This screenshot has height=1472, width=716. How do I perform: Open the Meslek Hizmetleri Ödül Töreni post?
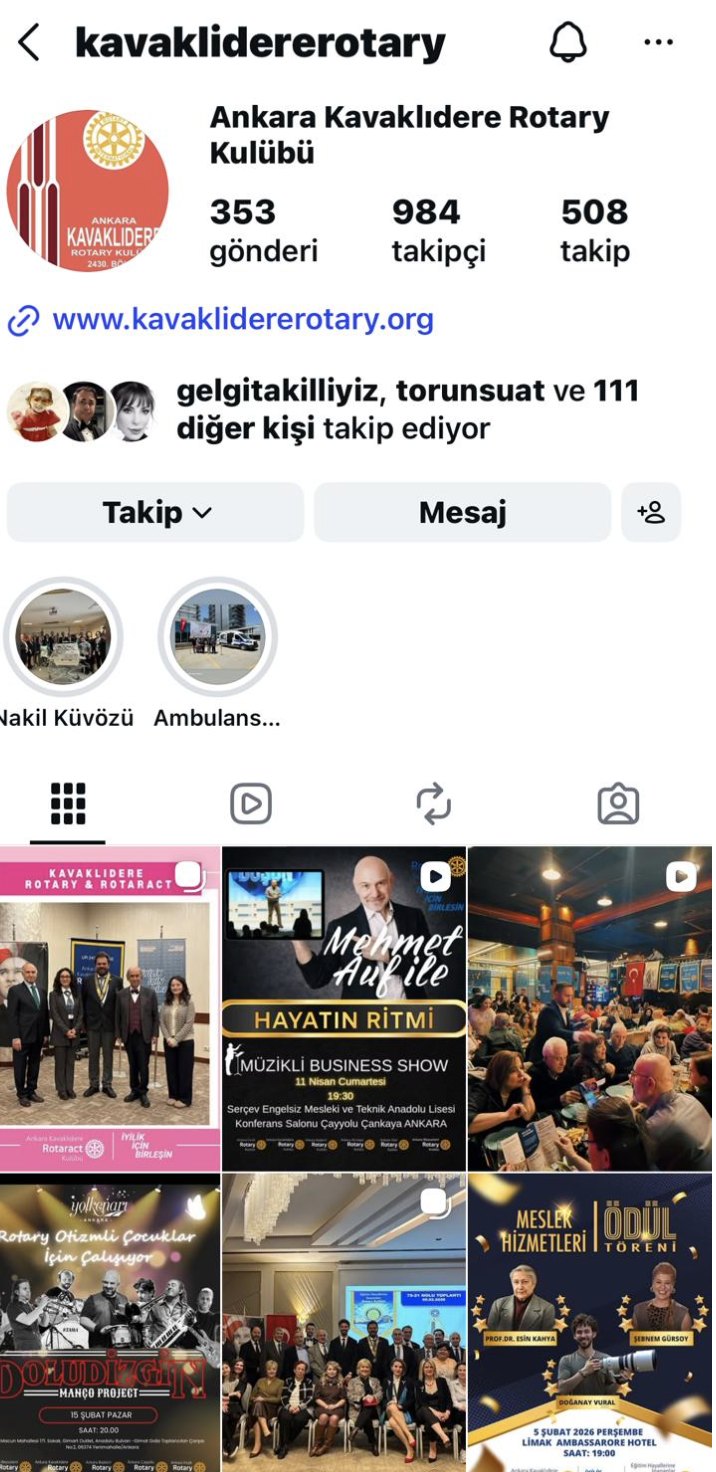(590, 1322)
